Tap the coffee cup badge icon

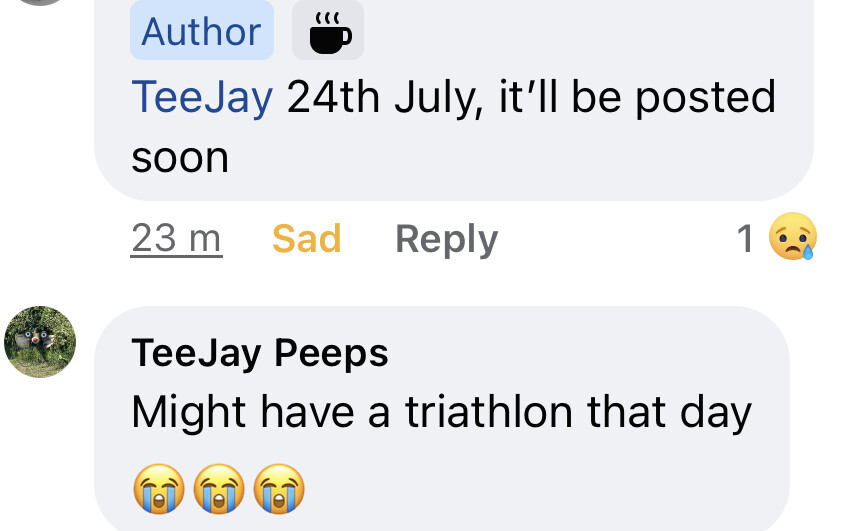click(328, 31)
